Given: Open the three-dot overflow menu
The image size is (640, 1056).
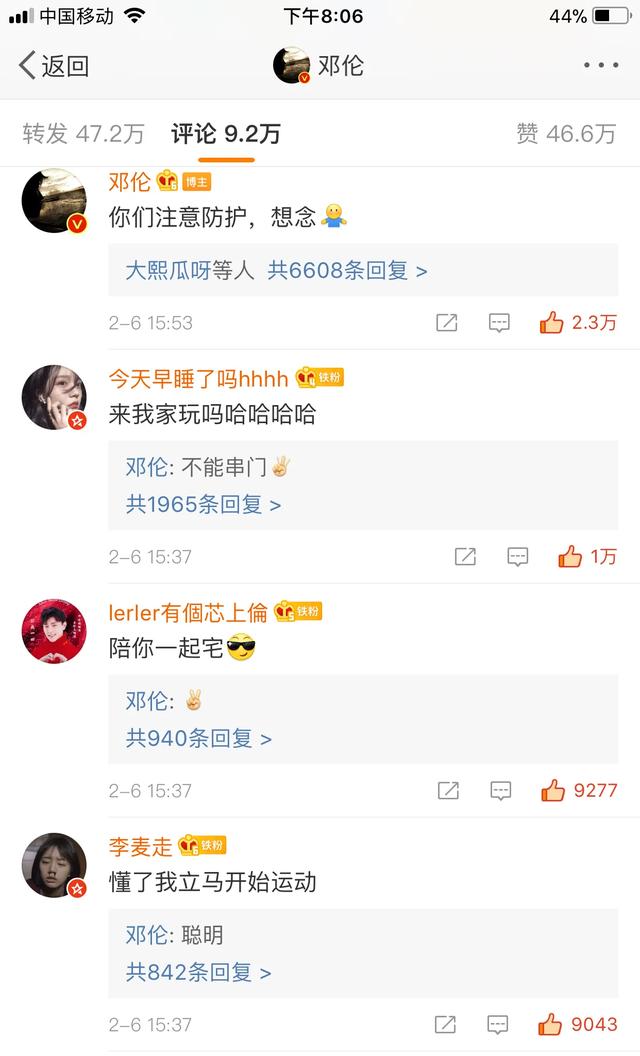Looking at the screenshot, I should 601,65.
